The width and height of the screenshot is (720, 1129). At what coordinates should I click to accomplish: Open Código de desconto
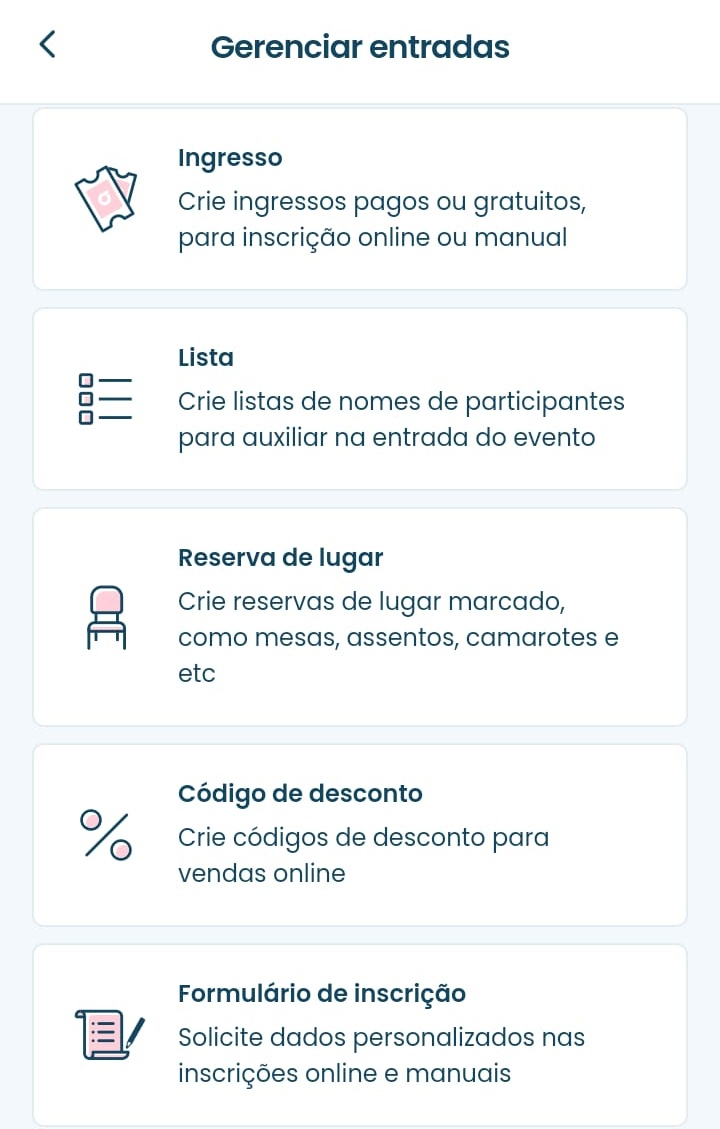[360, 835]
